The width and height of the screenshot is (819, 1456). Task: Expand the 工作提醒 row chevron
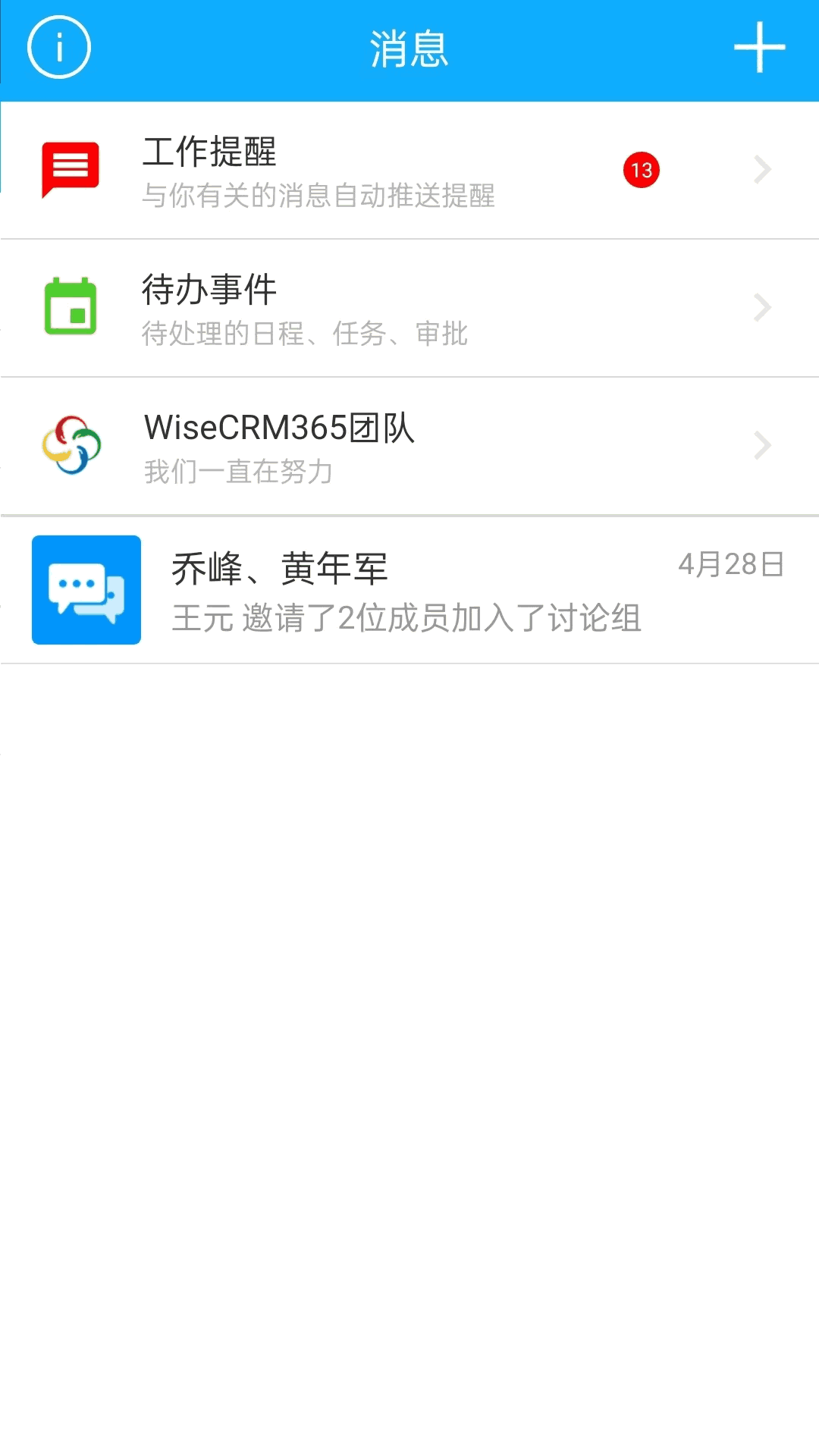point(762,169)
